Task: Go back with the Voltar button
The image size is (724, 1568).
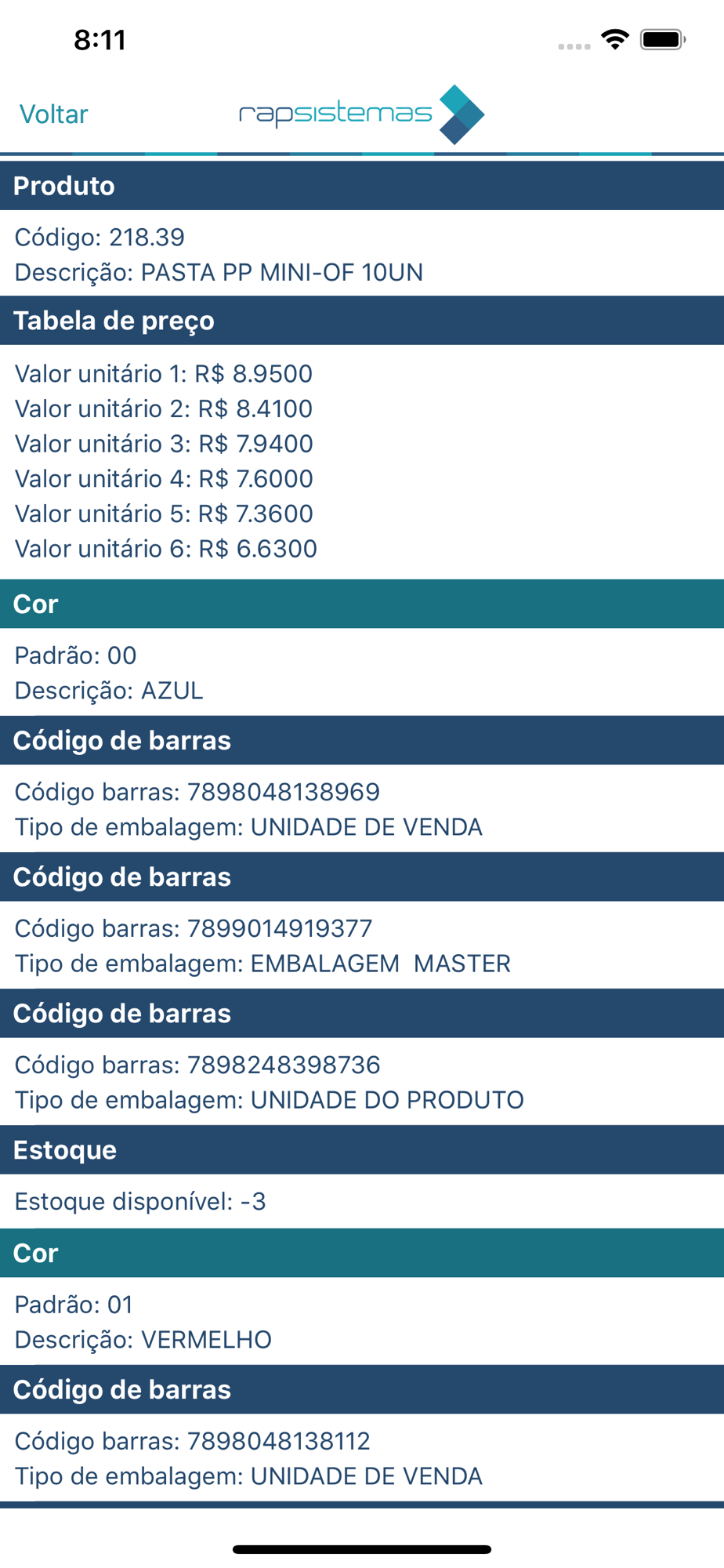Action: point(53,114)
